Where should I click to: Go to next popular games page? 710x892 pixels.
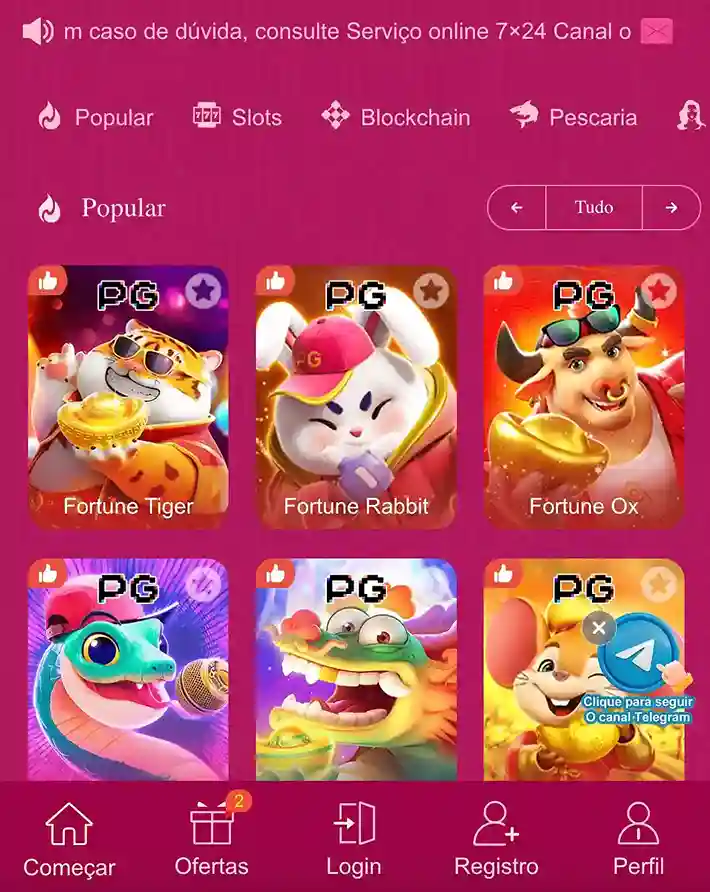[671, 207]
